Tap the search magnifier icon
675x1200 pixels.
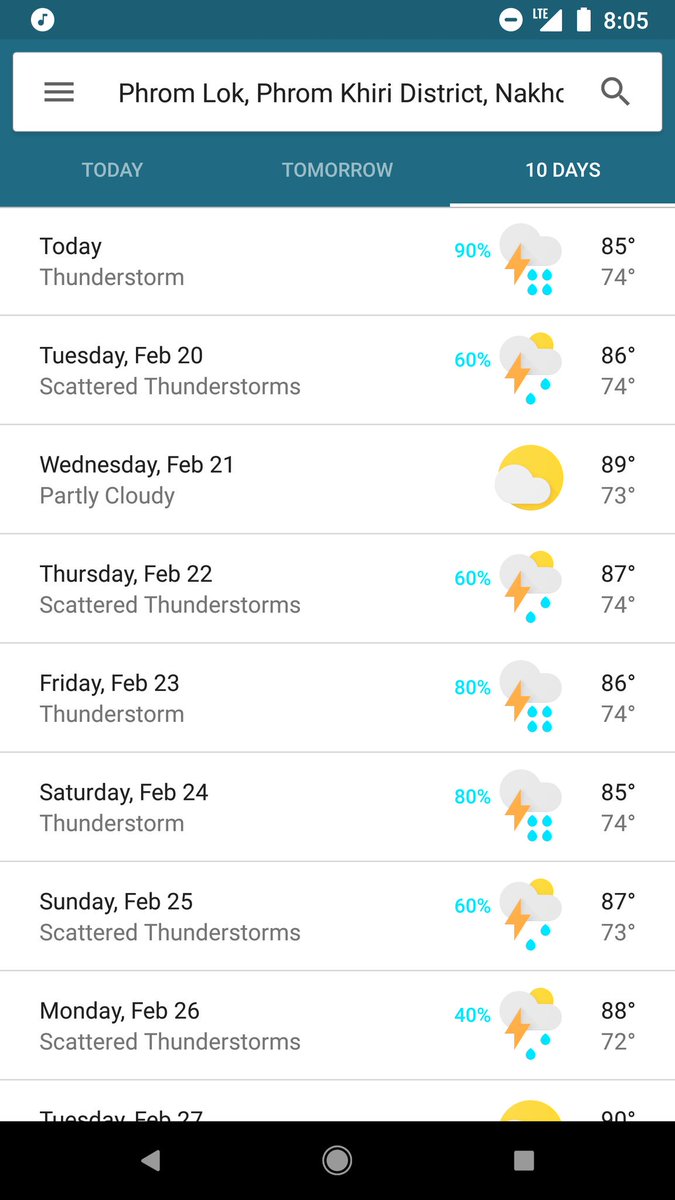coord(615,92)
